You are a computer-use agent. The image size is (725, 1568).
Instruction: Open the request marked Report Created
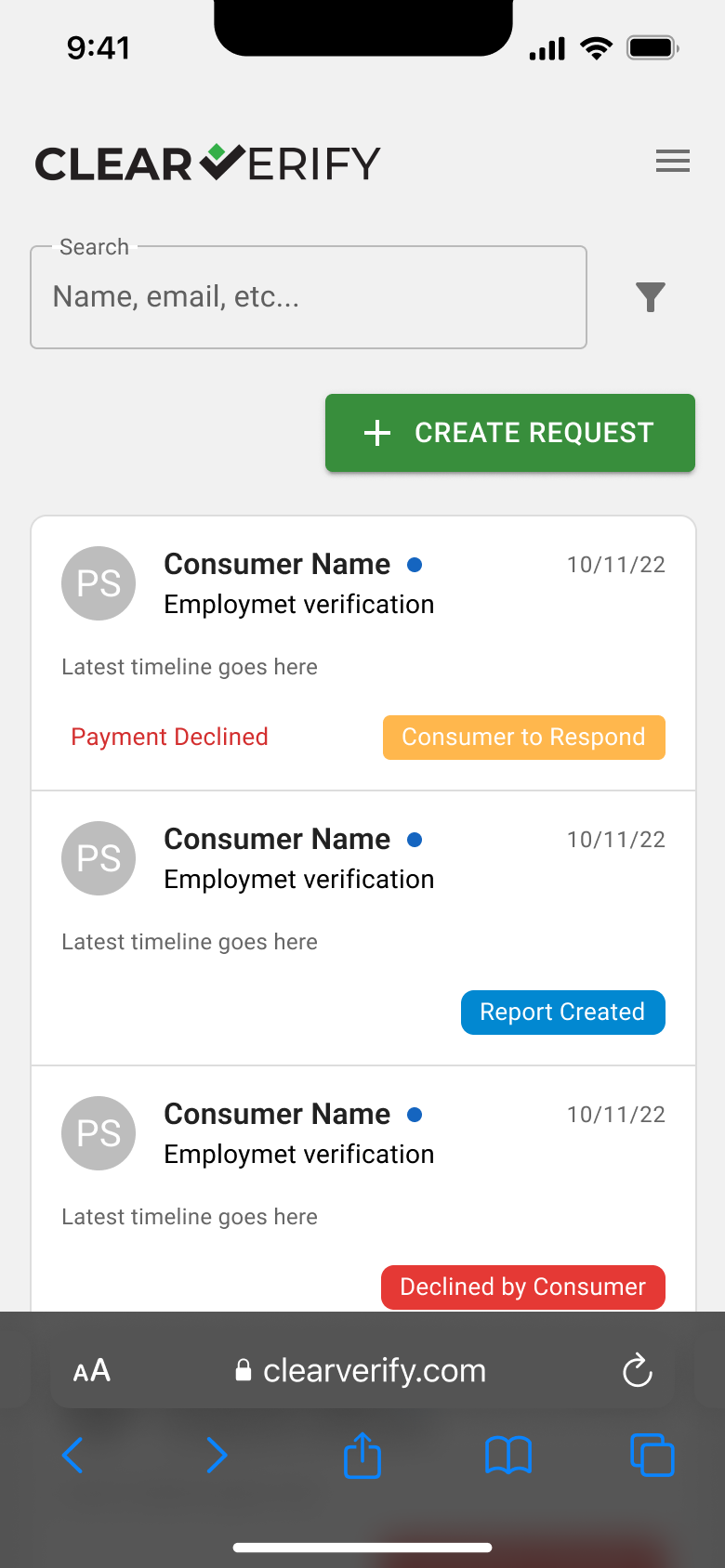(x=363, y=929)
